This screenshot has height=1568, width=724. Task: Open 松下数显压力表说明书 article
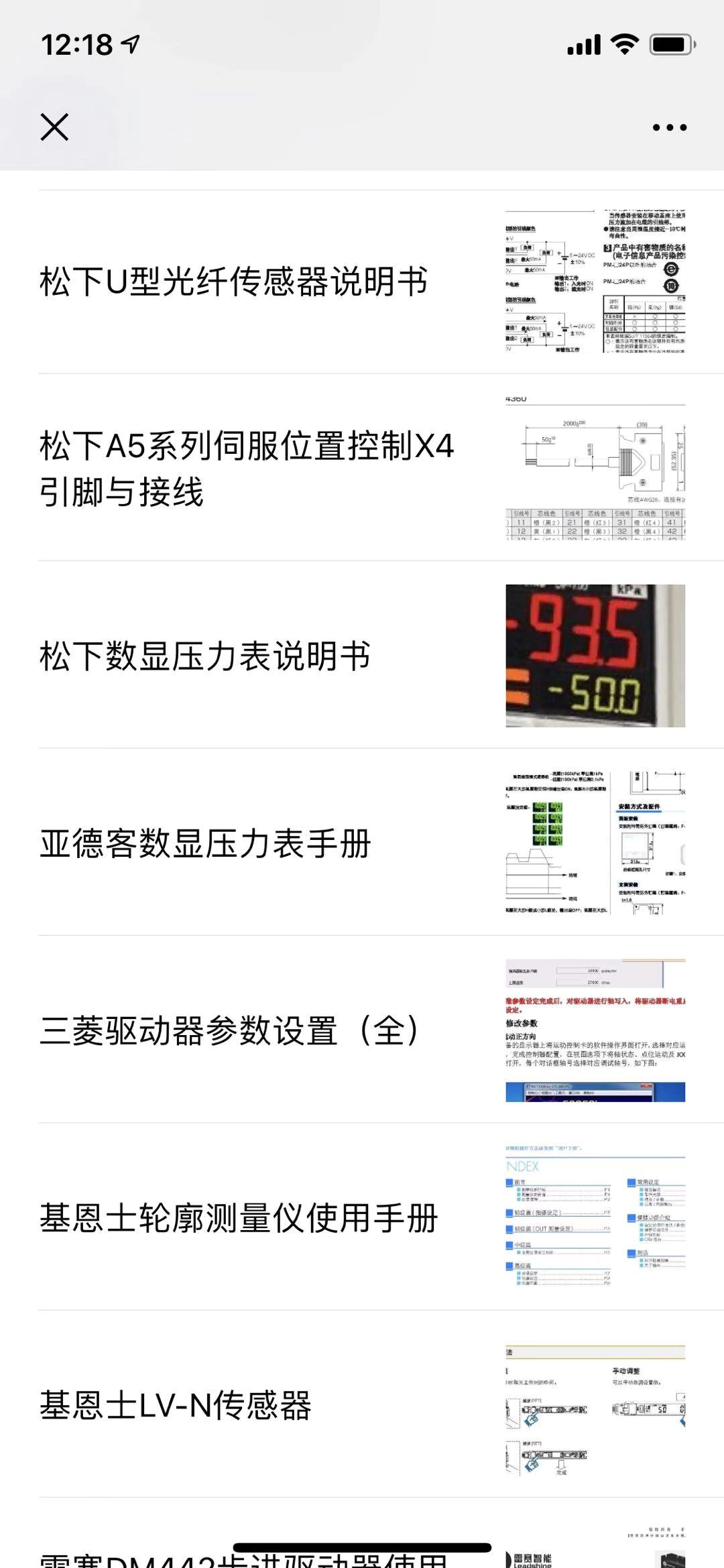click(205, 656)
